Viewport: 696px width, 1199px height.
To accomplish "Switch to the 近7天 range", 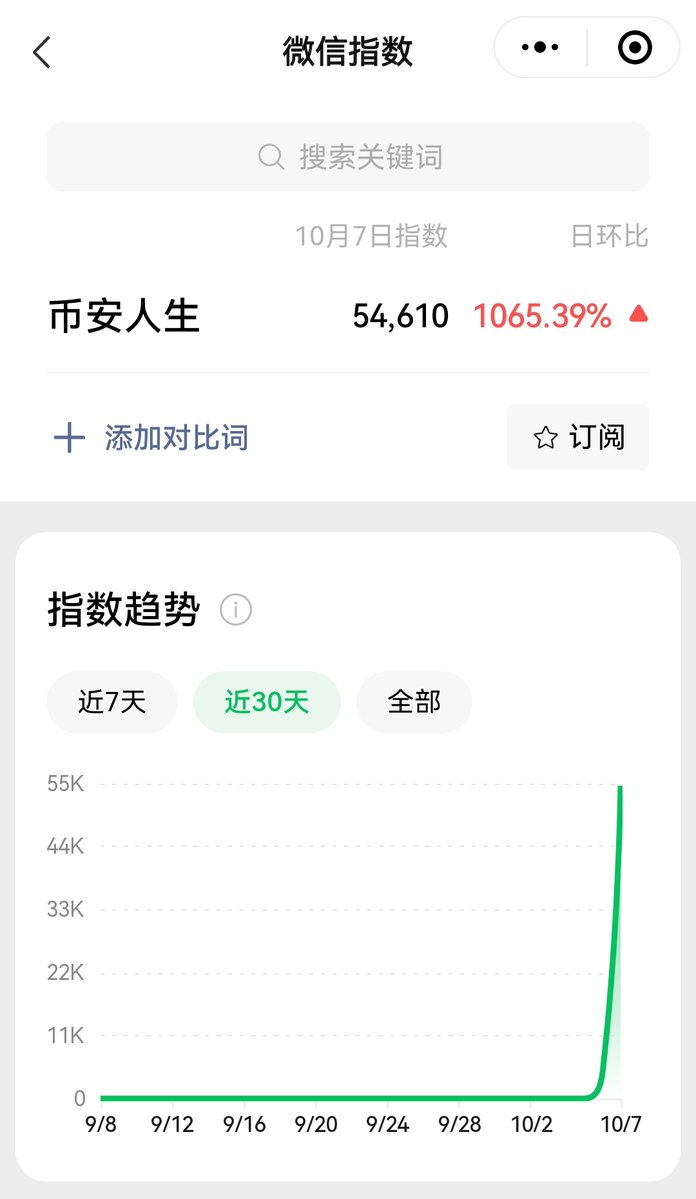I will tap(112, 702).
